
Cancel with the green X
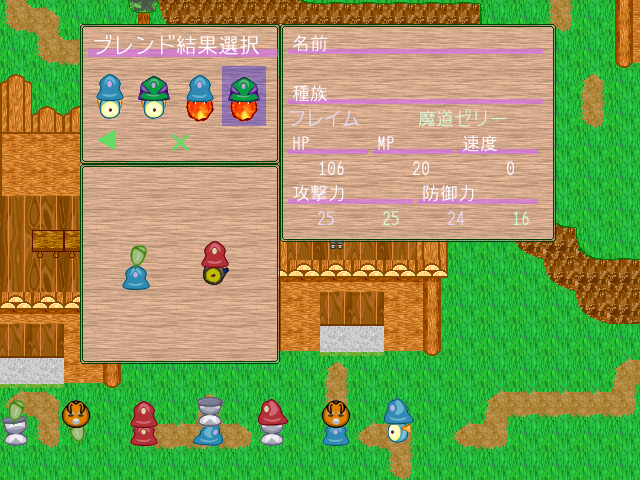(180, 142)
